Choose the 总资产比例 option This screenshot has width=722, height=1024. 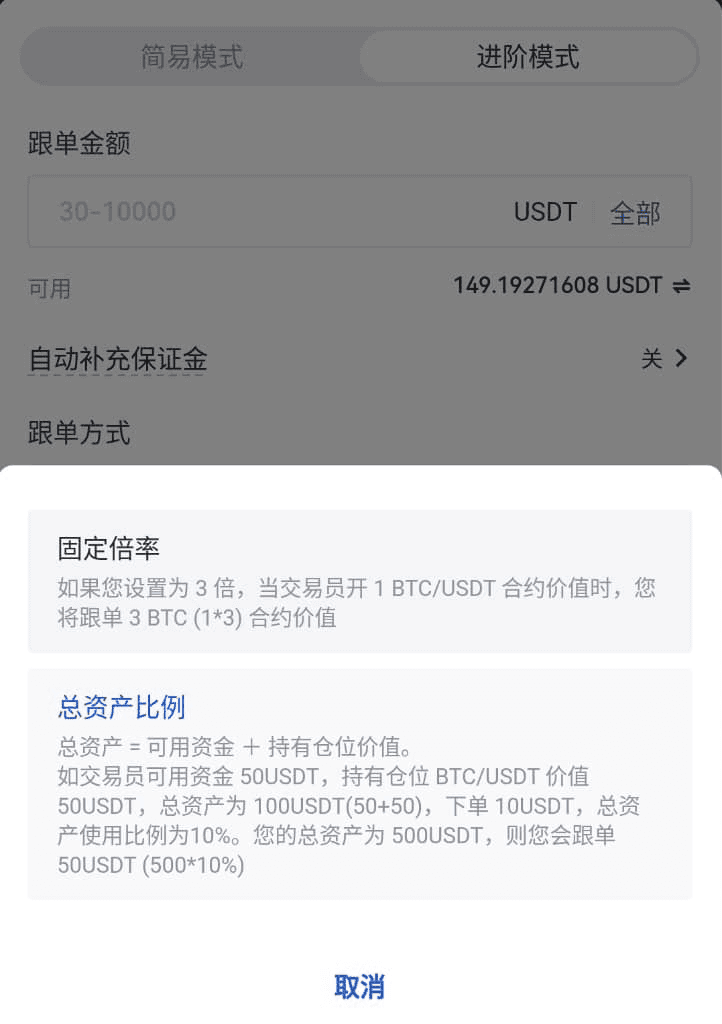pyautogui.click(x=359, y=784)
